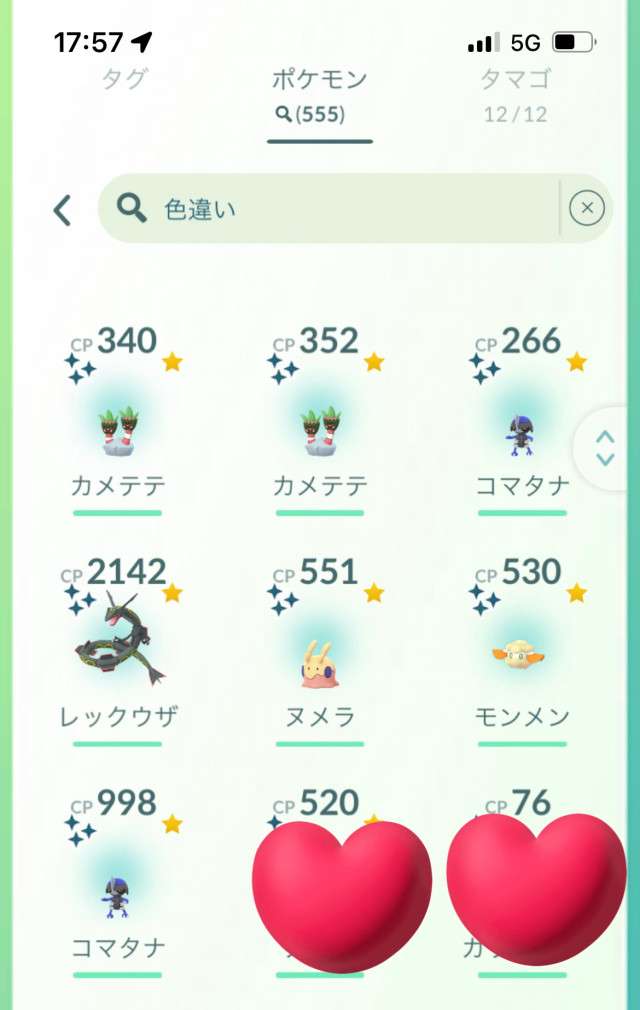
Task: Select the ポケモン tab
Action: coord(320,95)
